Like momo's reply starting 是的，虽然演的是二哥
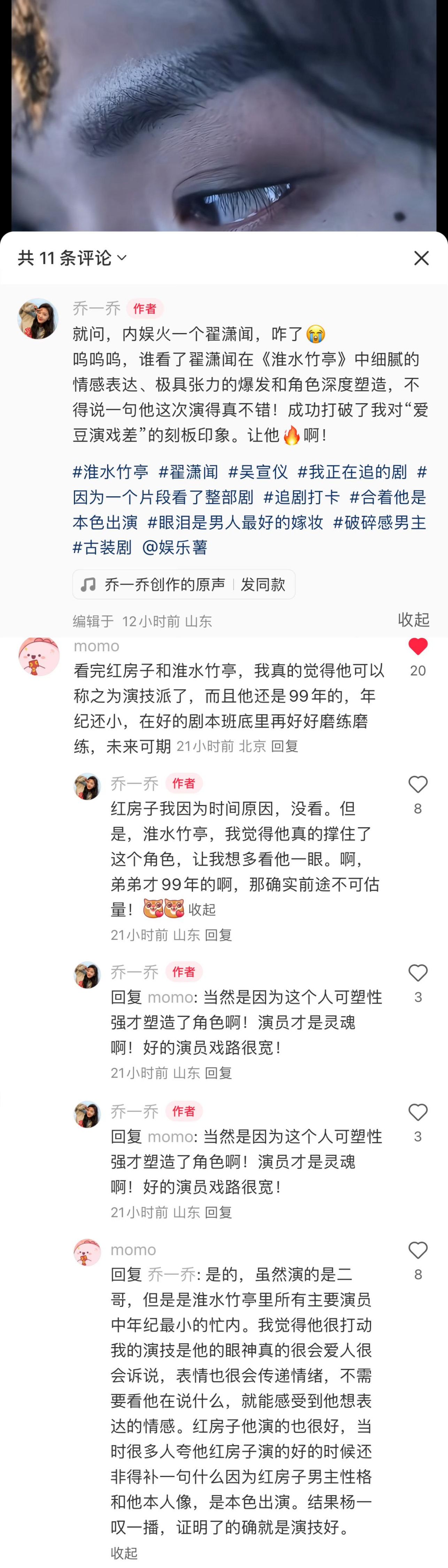This screenshot has width=448, height=1568. click(x=418, y=1251)
